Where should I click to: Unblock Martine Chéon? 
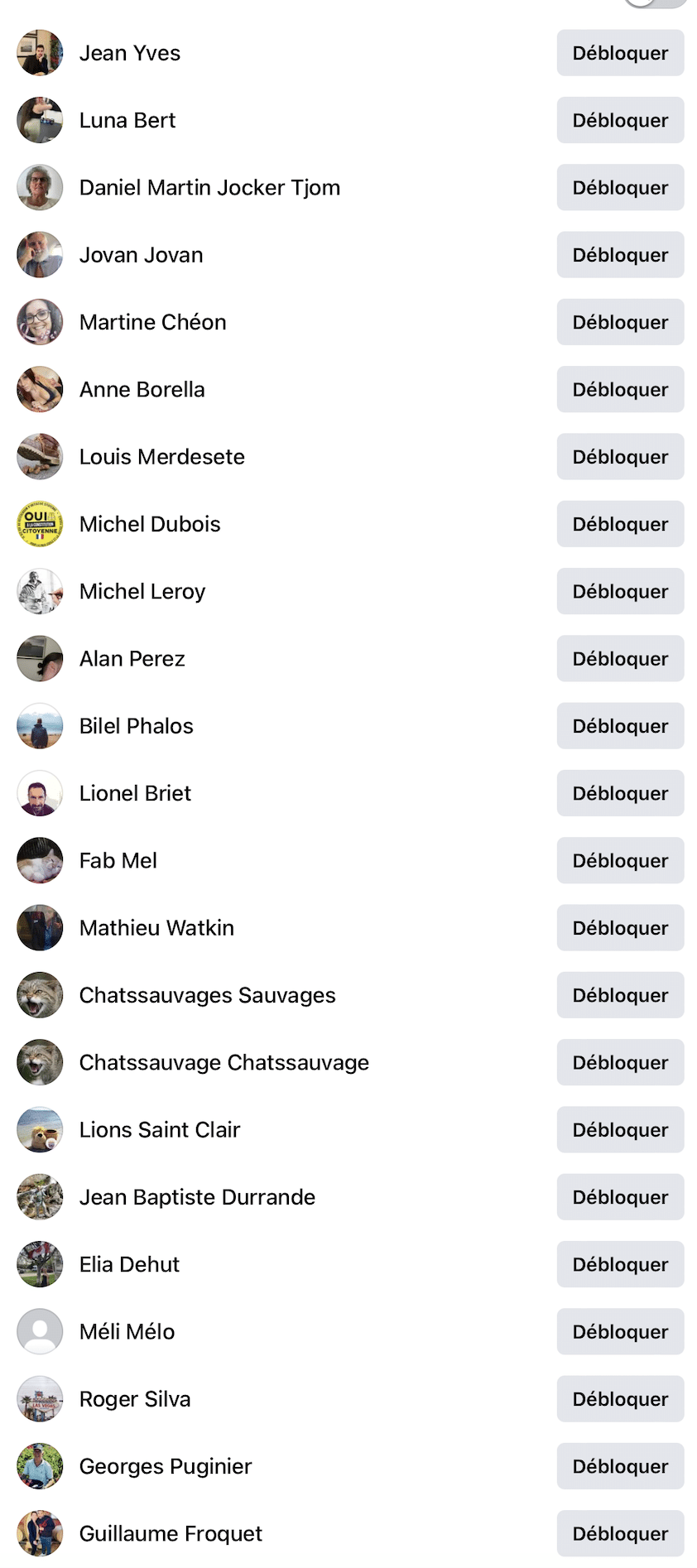click(x=620, y=322)
